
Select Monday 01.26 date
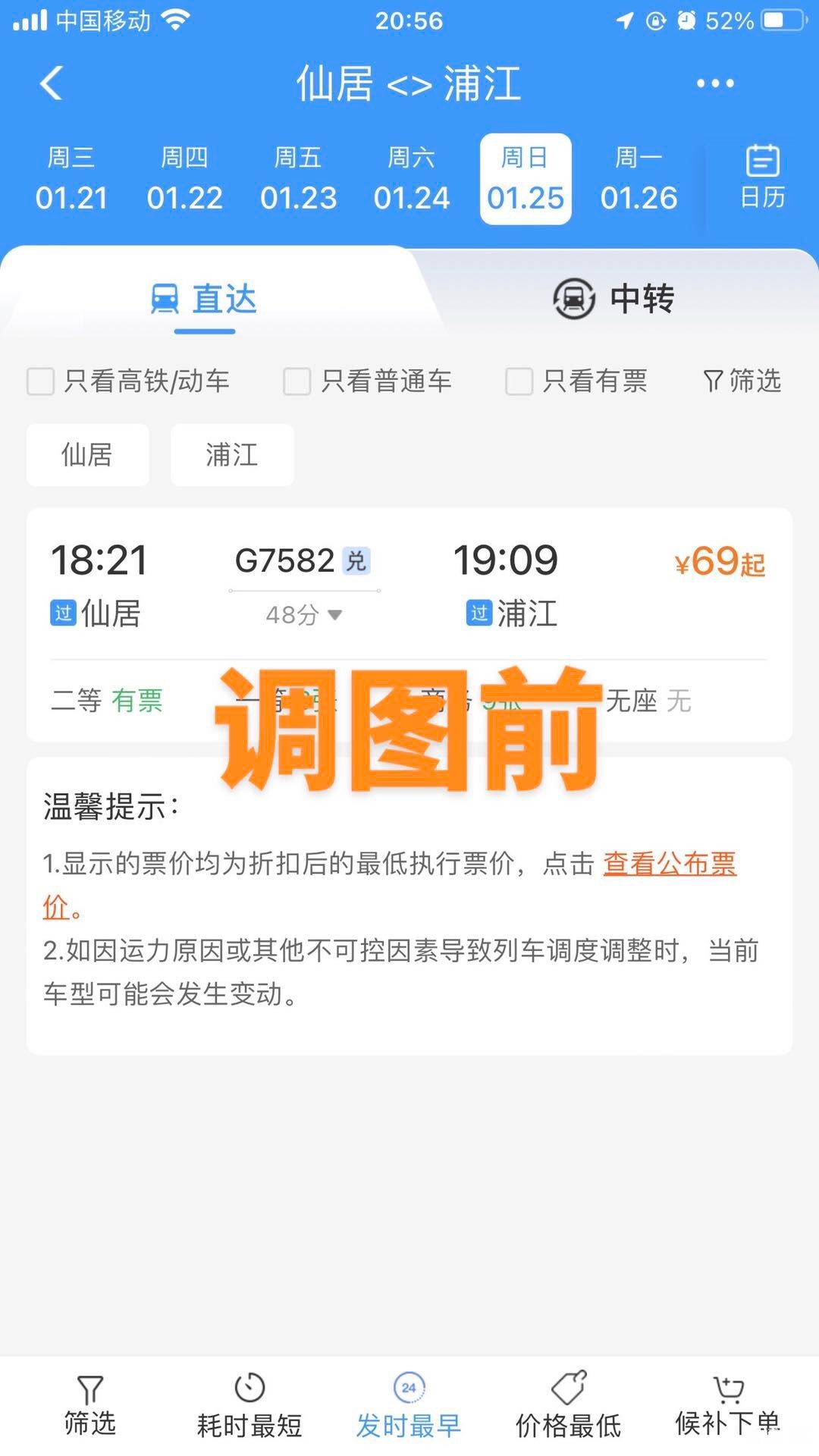(x=639, y=180)
